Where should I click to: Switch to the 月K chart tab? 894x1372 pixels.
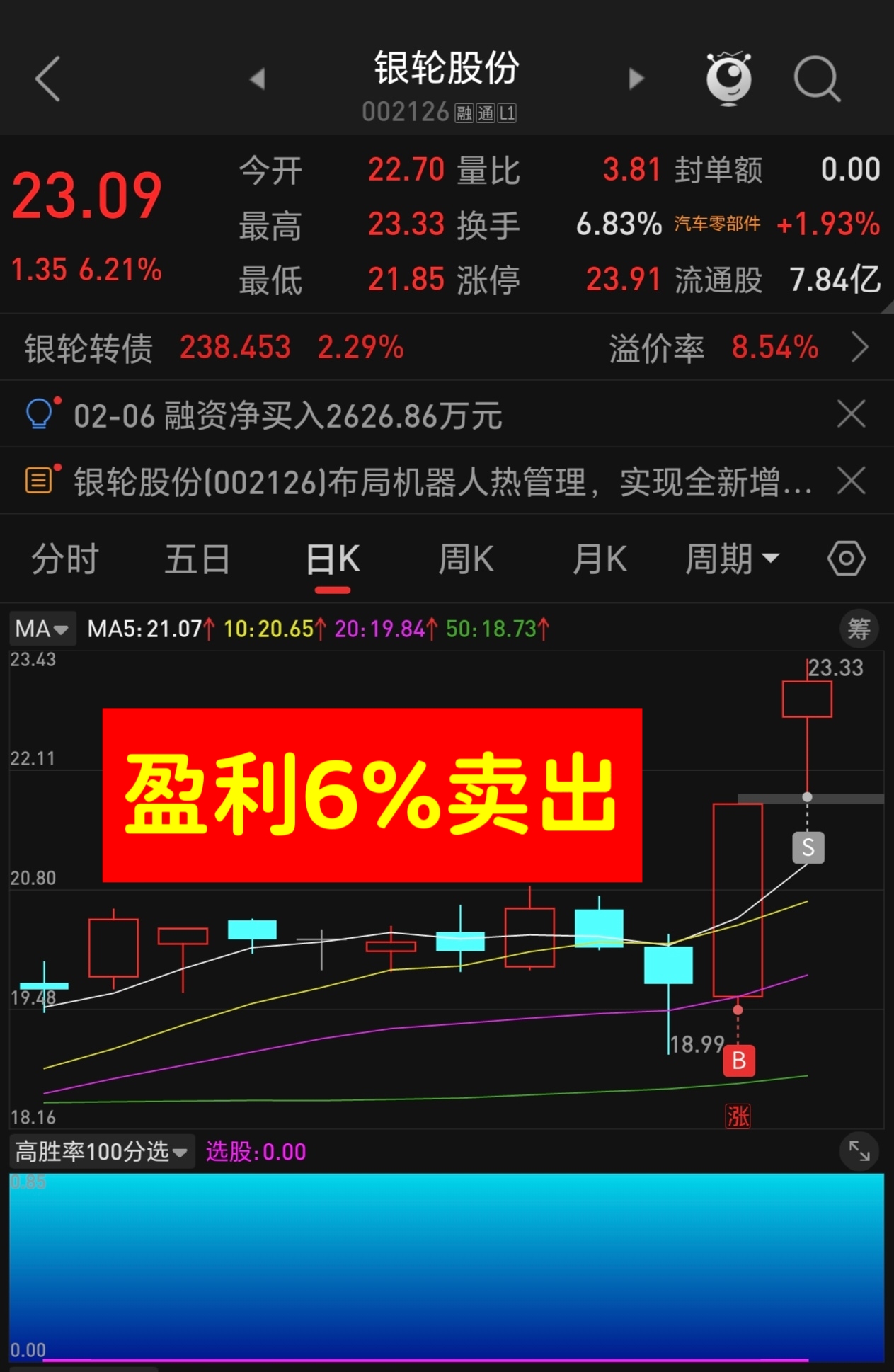(x=600, y=559)
